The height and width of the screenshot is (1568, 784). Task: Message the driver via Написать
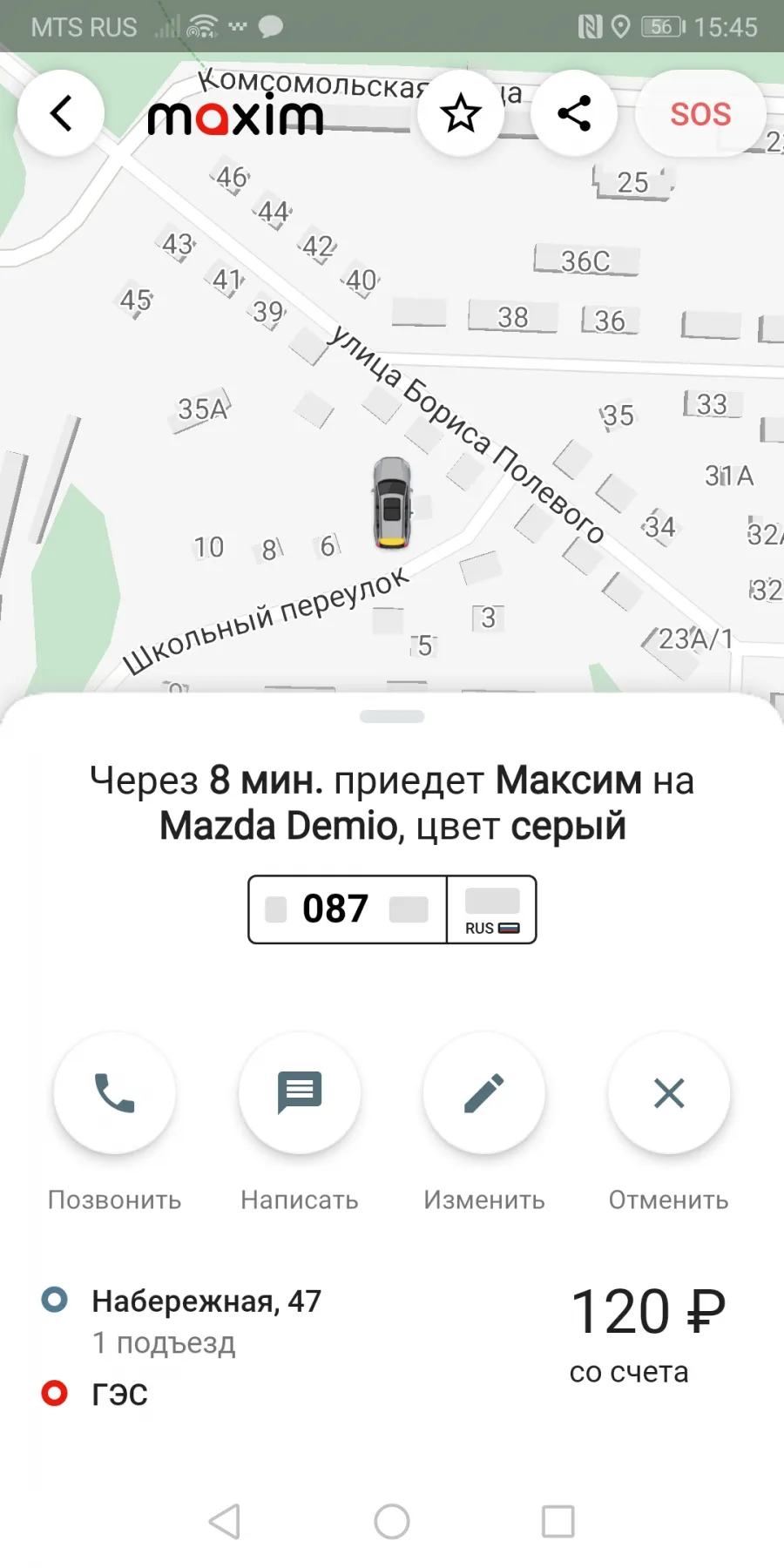click(x=300, y=1092)
